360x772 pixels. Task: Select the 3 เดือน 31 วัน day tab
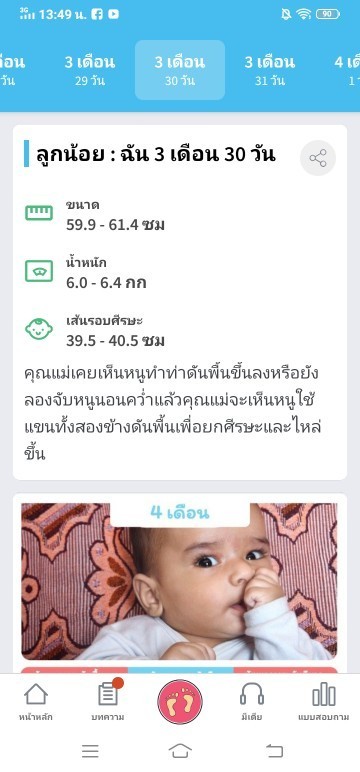coord(270,70)
